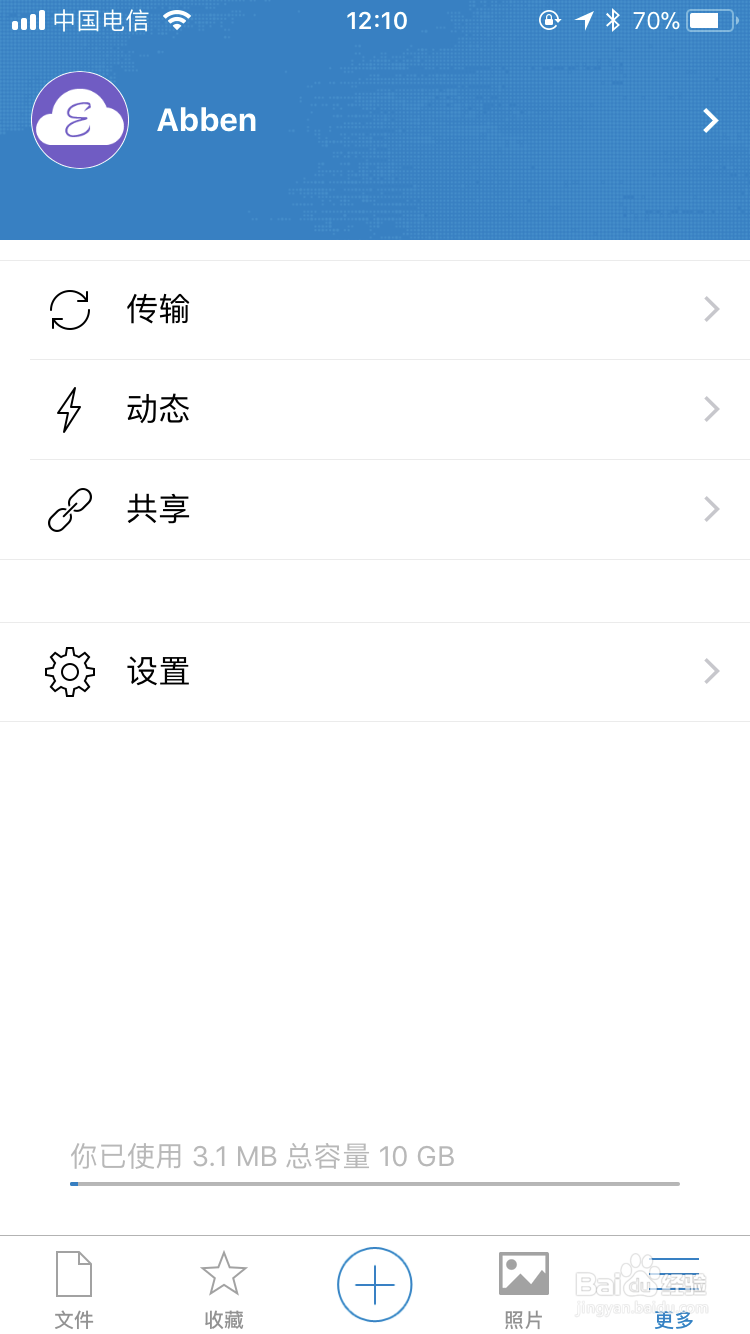Click the purple cloud profile avatar
This screenshot has height=1334, width=750.
(x=80, y=120)
